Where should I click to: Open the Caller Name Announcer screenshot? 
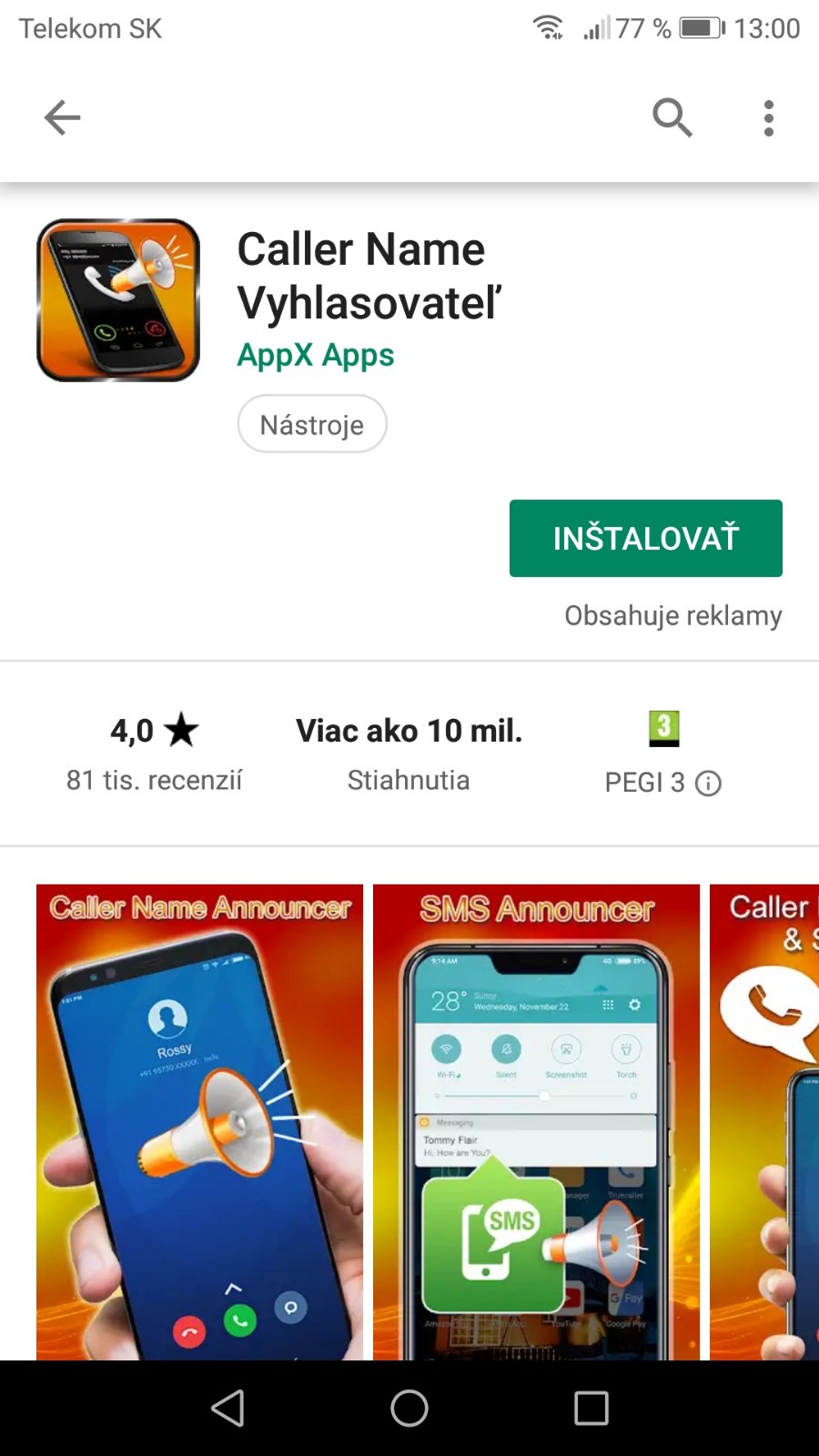[x=199, y=1121]
